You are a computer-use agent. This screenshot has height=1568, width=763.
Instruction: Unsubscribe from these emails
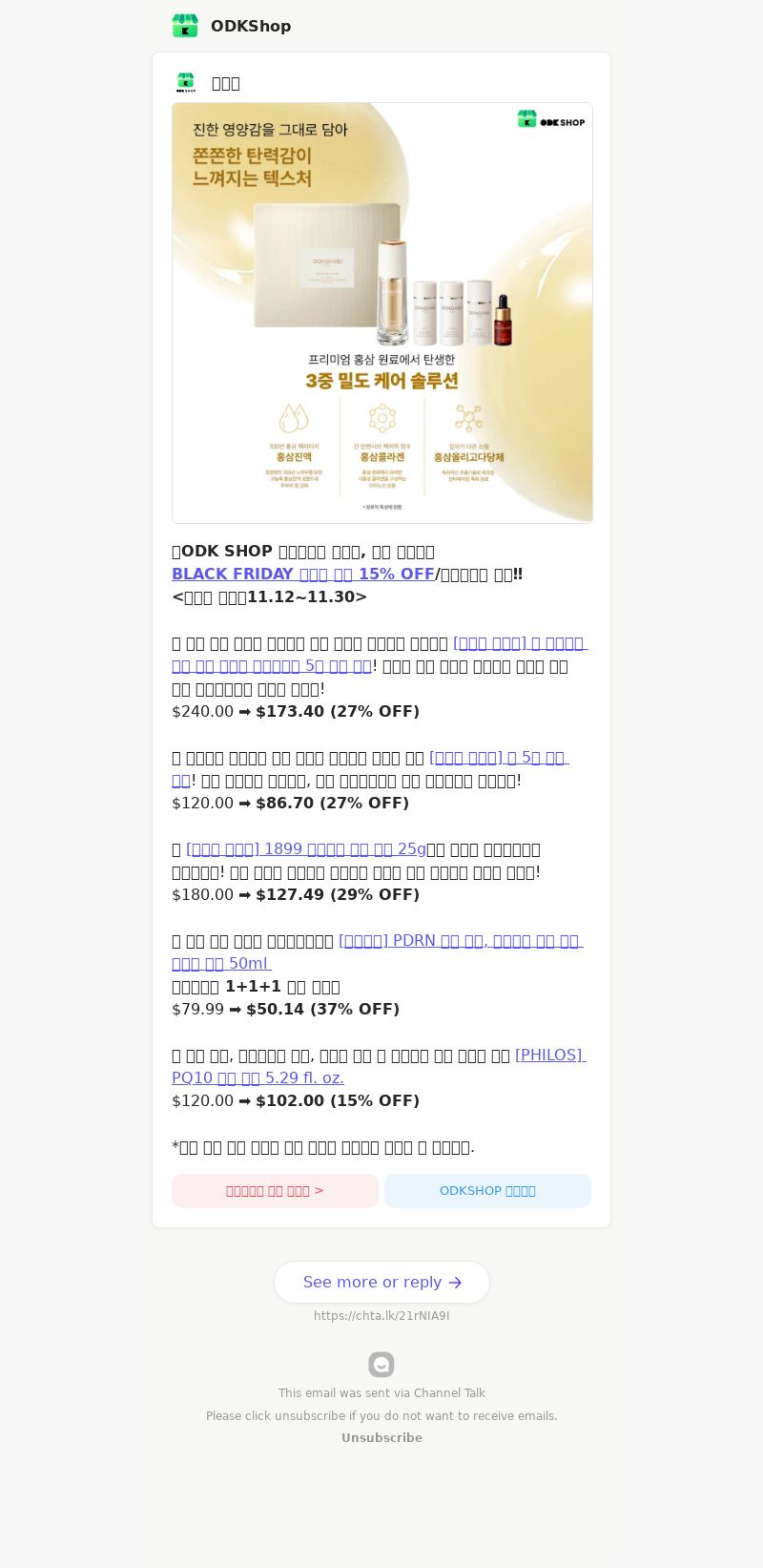[x=381, y=1438]
